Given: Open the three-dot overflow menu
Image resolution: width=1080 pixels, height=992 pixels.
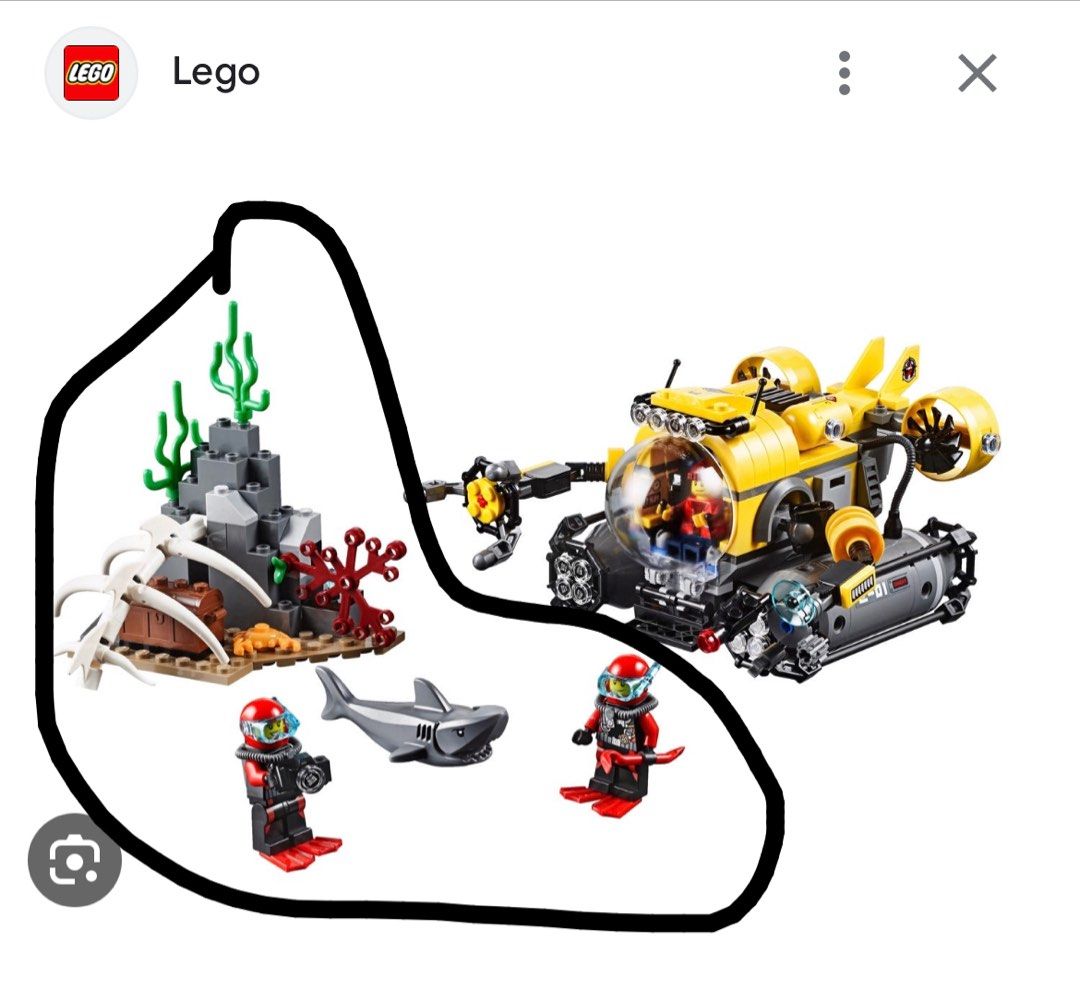Looking at the screenshot, I should [x=845, y=73].
